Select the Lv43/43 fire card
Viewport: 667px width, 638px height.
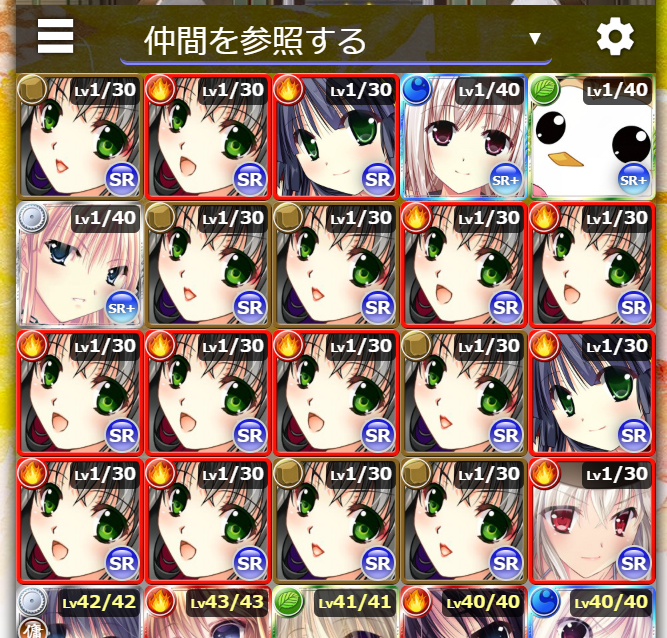(207, 612)
